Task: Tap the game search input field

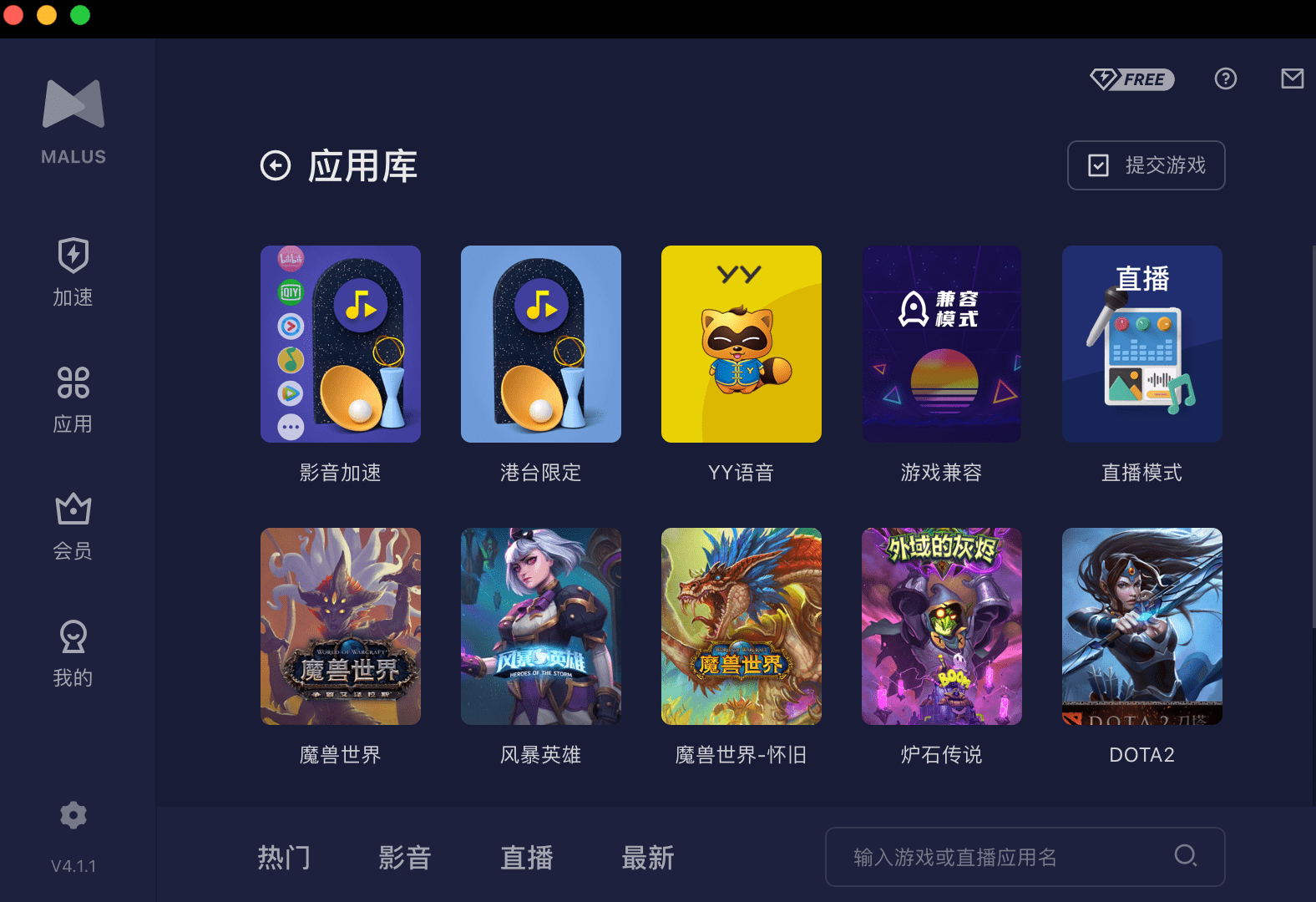Action: (1002, 857)
